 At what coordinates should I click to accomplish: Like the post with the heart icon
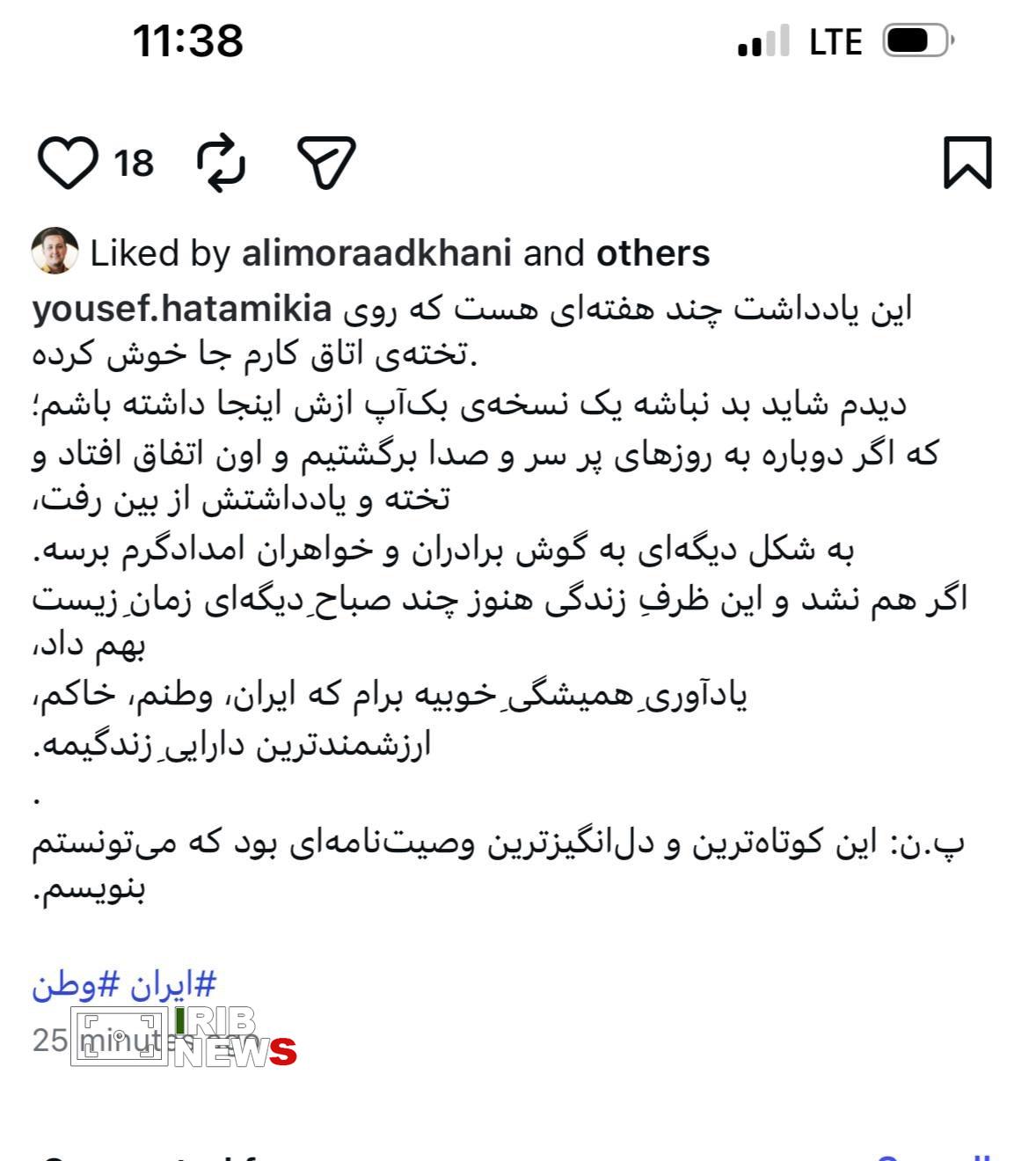tap(68, 164)
